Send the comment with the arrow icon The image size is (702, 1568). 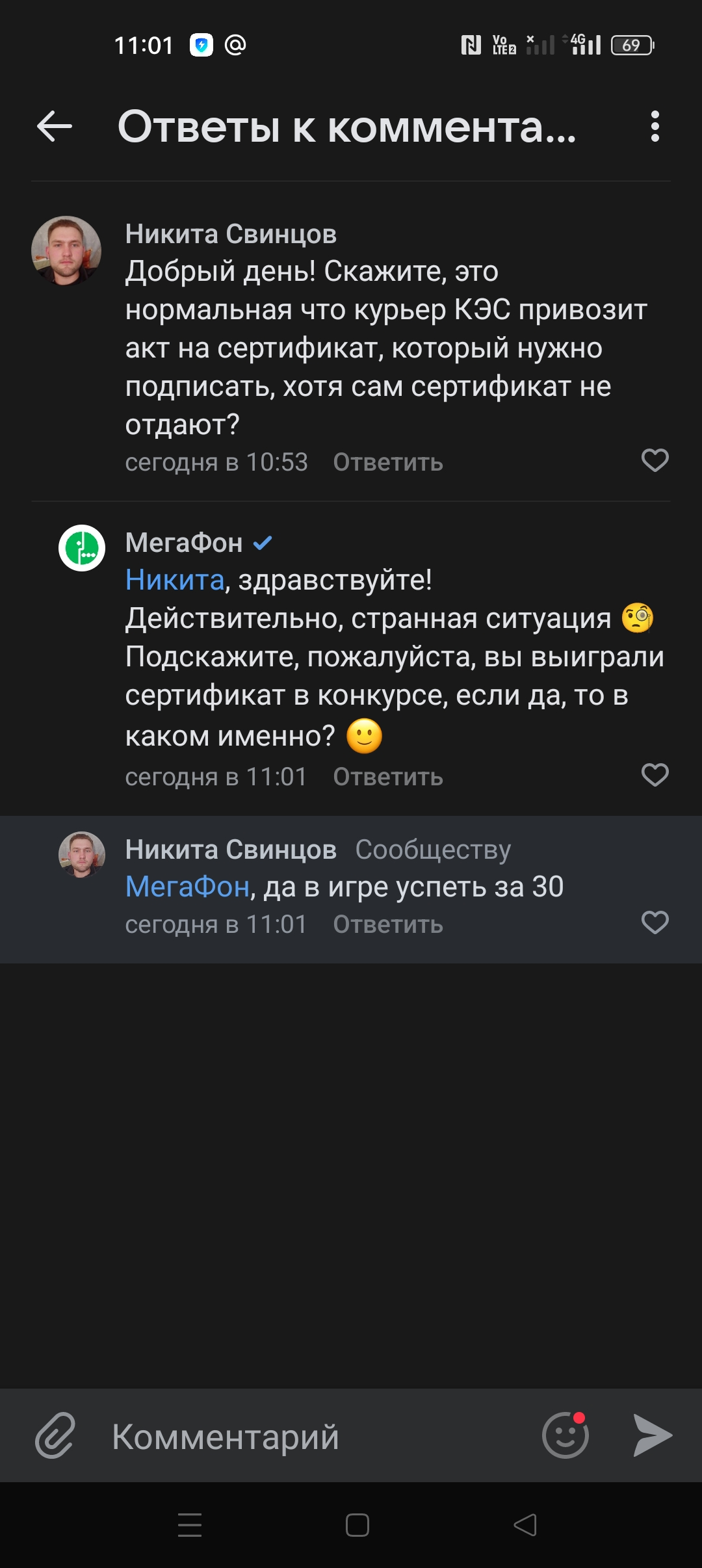point(653,1435)
